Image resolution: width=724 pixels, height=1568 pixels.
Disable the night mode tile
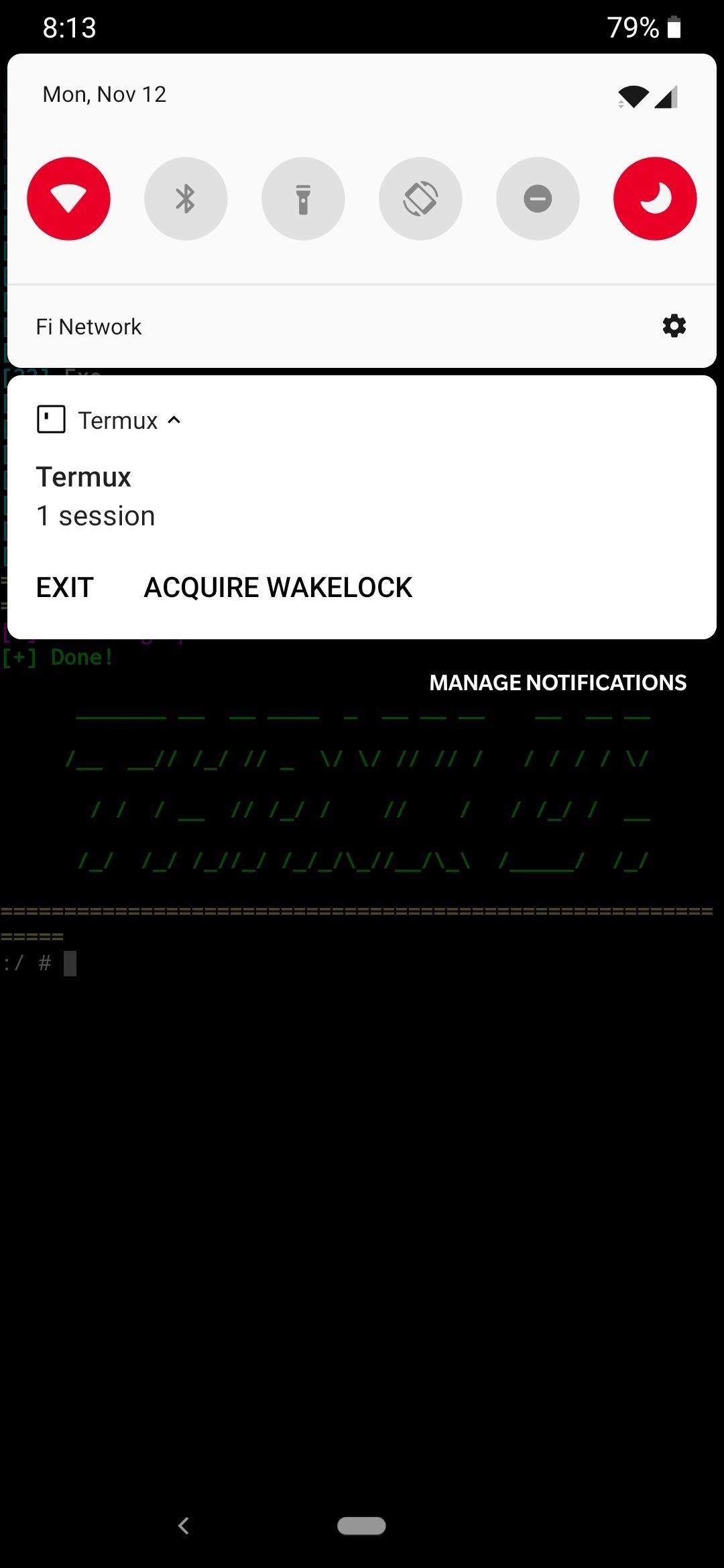655,198
